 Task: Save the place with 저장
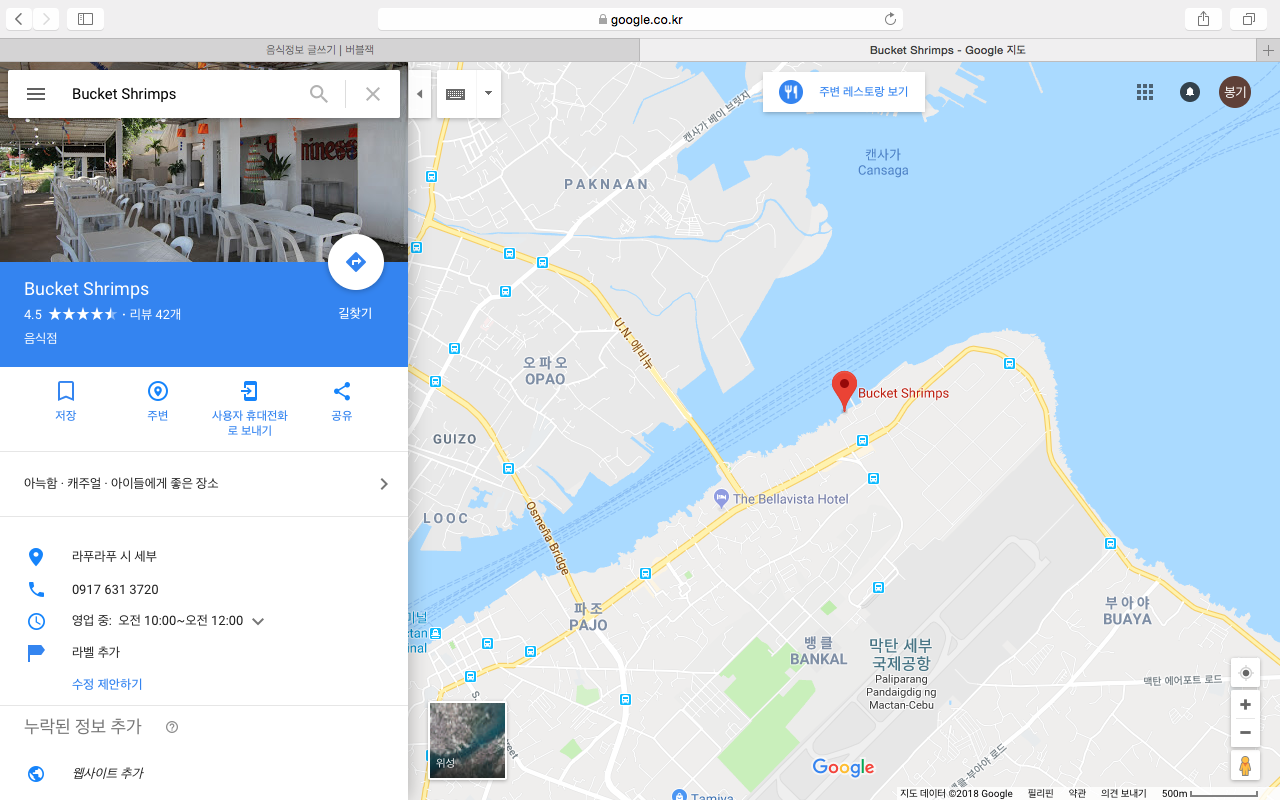click(x=66, y=400)
